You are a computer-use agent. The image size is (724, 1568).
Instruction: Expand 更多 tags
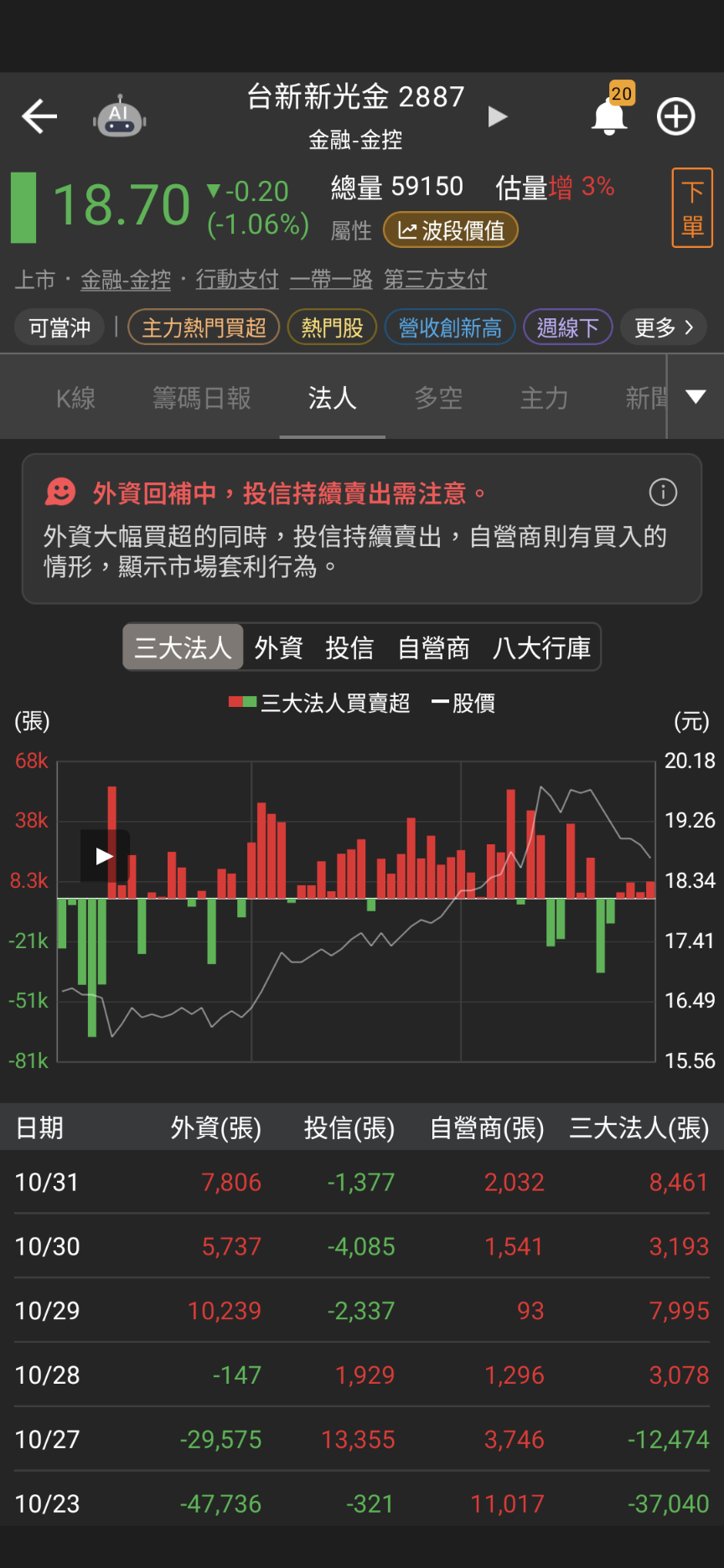(663, 328)
